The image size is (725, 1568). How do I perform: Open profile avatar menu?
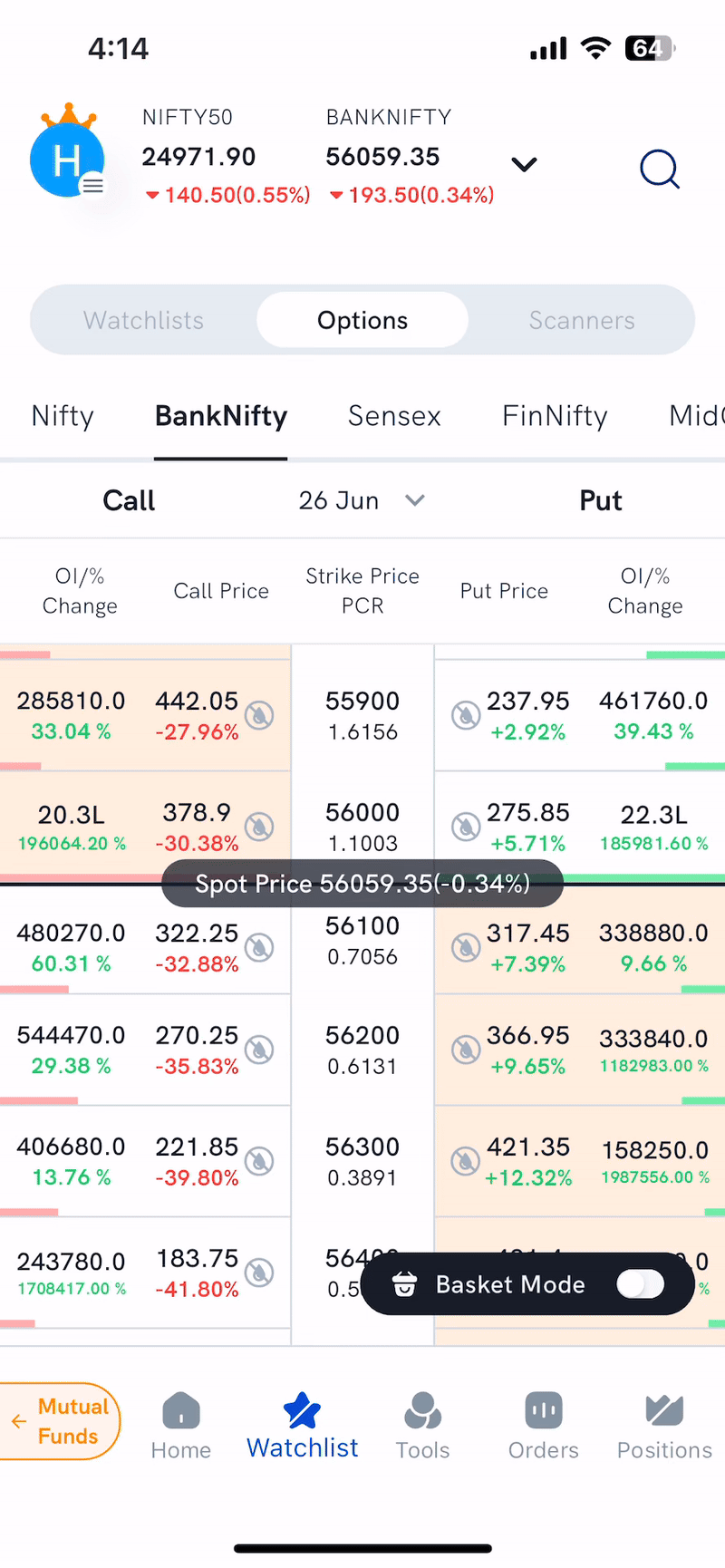click(68, 160)
